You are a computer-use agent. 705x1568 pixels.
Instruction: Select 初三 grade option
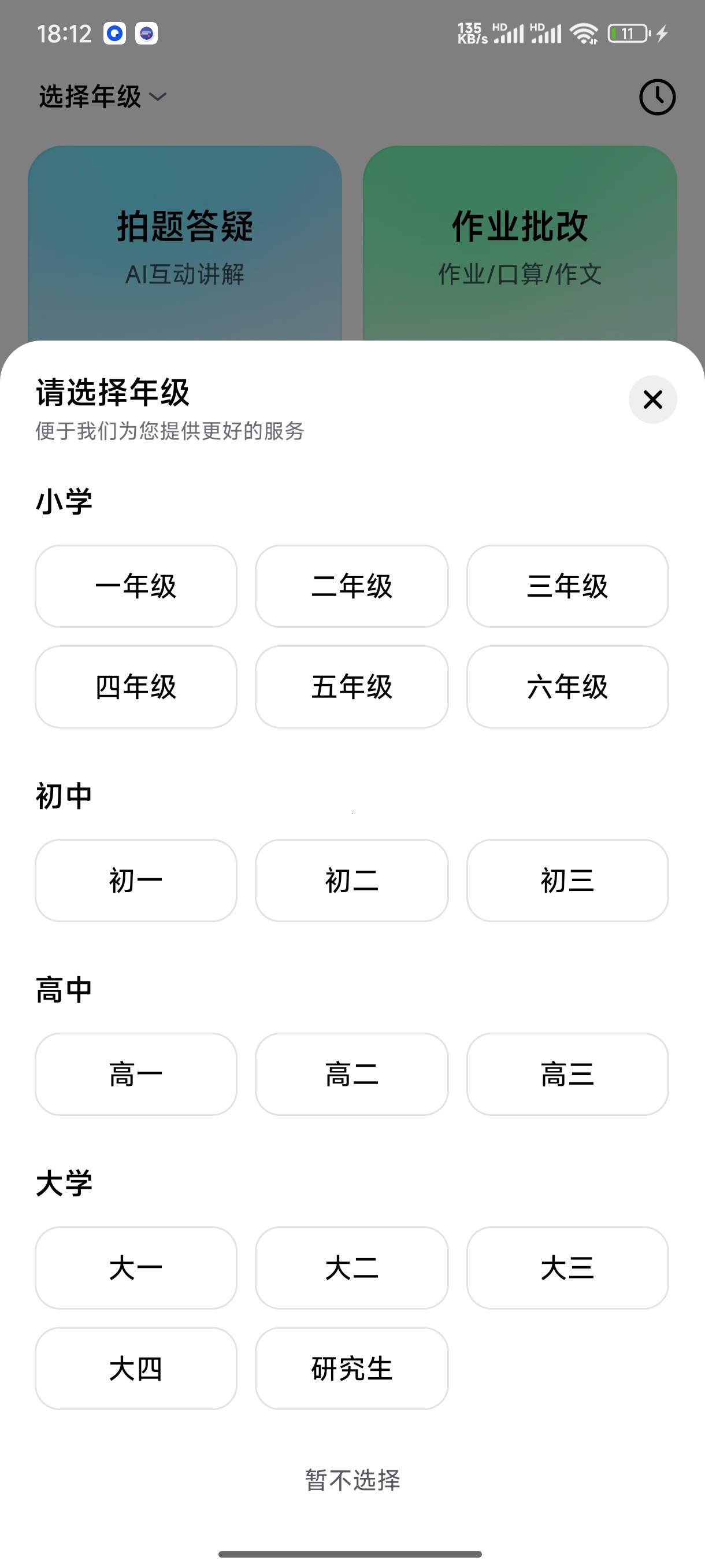567,880
